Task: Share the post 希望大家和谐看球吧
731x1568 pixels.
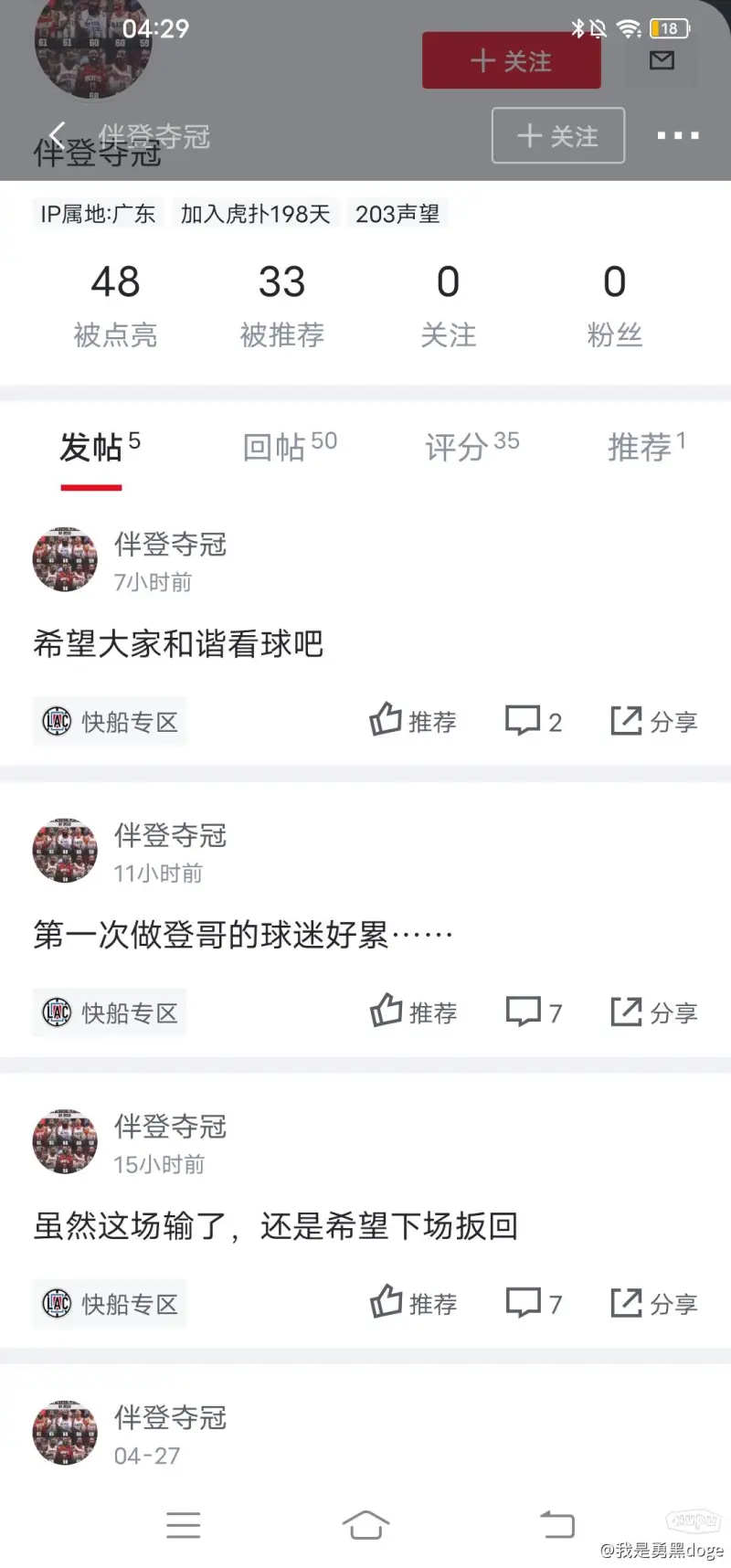Action: click(653, 721)
